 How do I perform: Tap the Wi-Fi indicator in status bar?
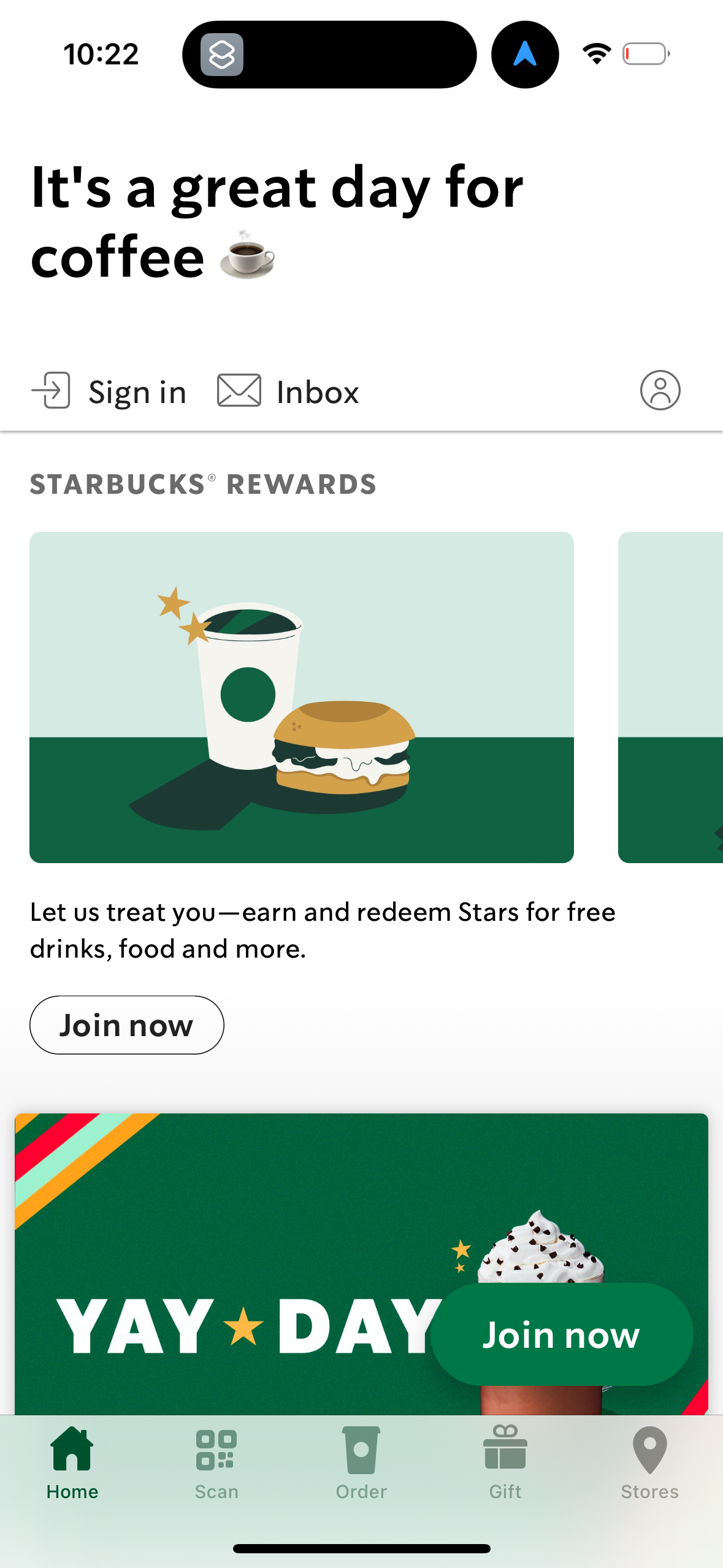coord(596,53)
